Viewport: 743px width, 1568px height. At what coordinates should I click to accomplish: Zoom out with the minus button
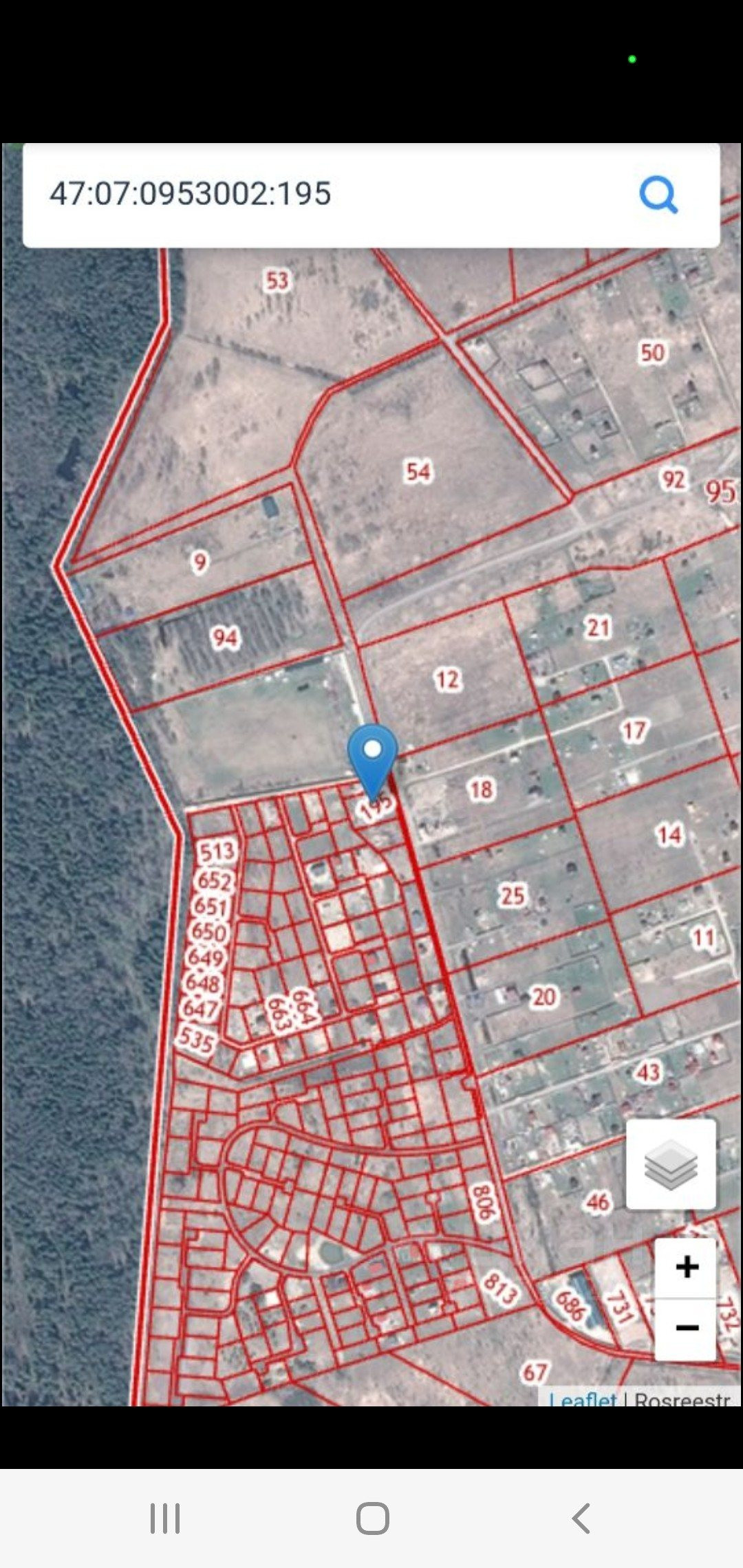[x=686, y=1328]
